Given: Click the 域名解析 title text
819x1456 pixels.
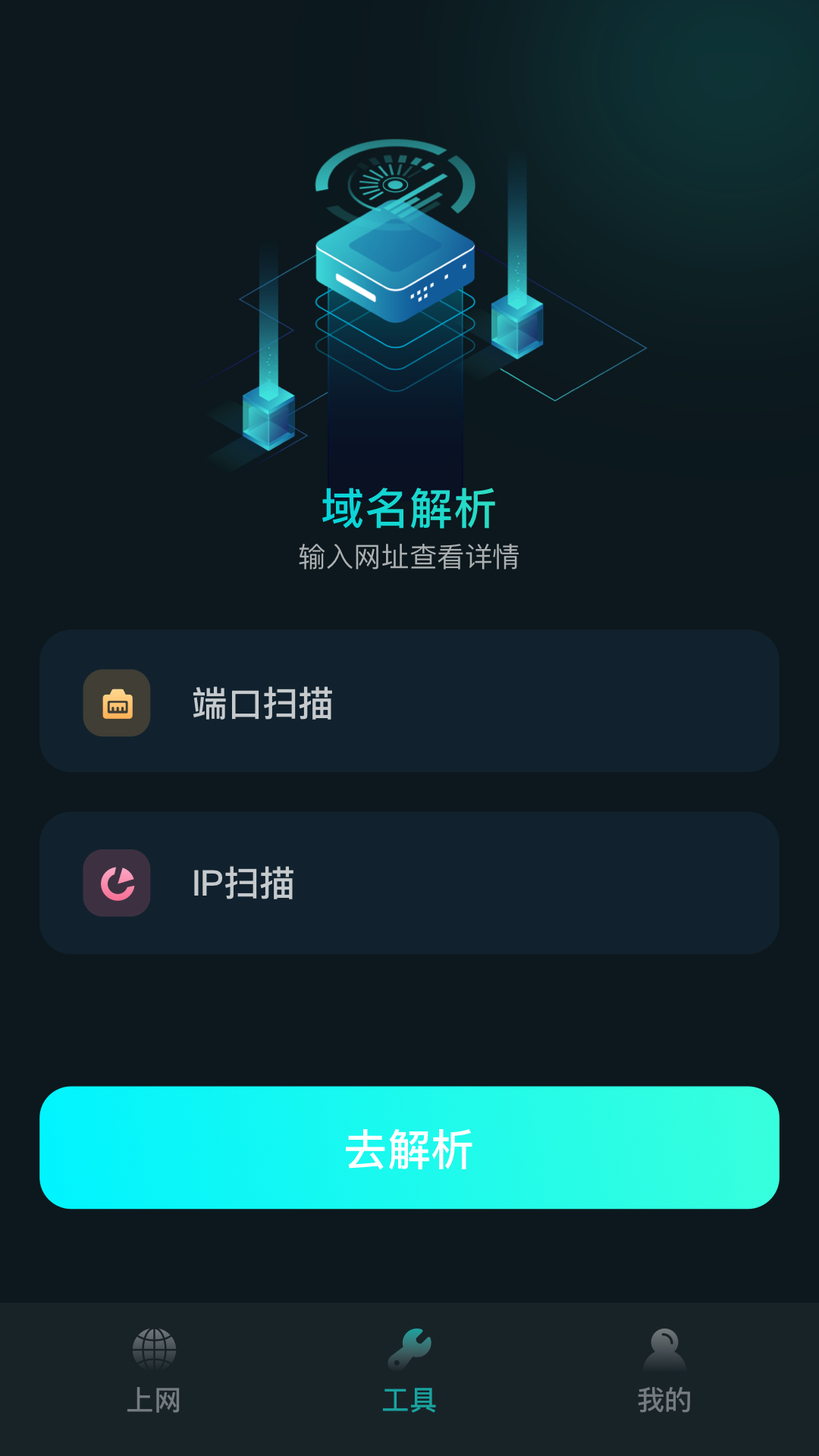Looking at the screenshot, I should click(x=409, y=510).
